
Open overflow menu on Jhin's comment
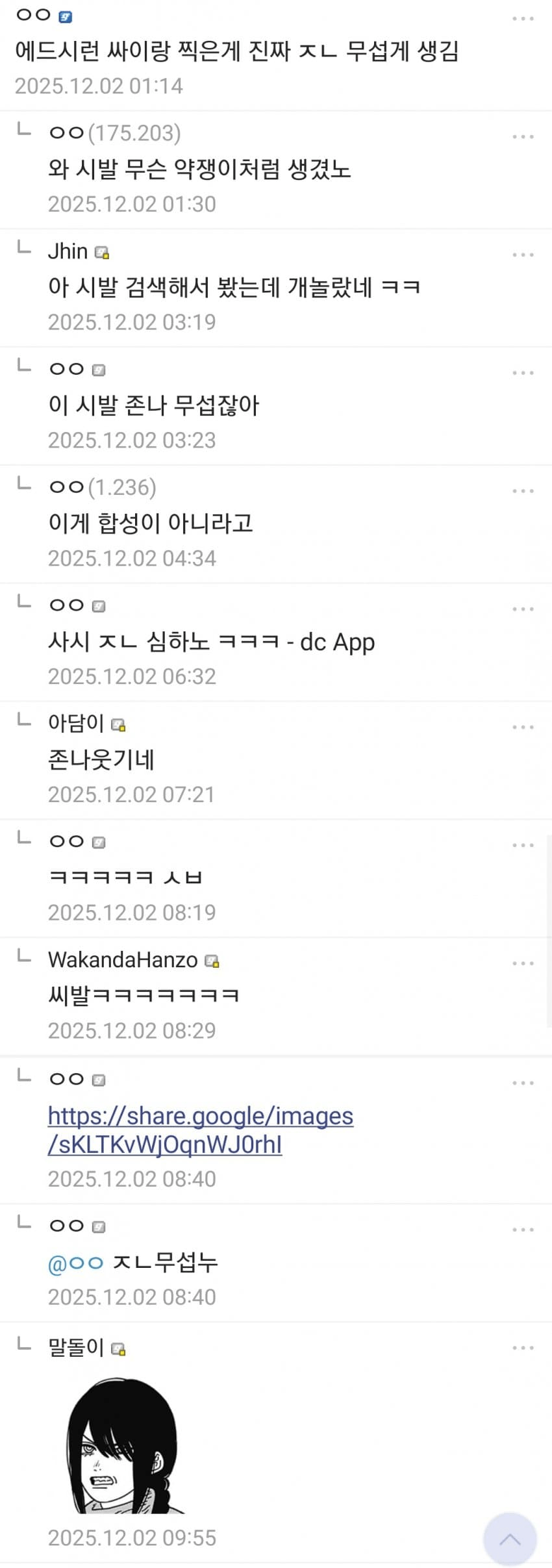click(522, 255)
